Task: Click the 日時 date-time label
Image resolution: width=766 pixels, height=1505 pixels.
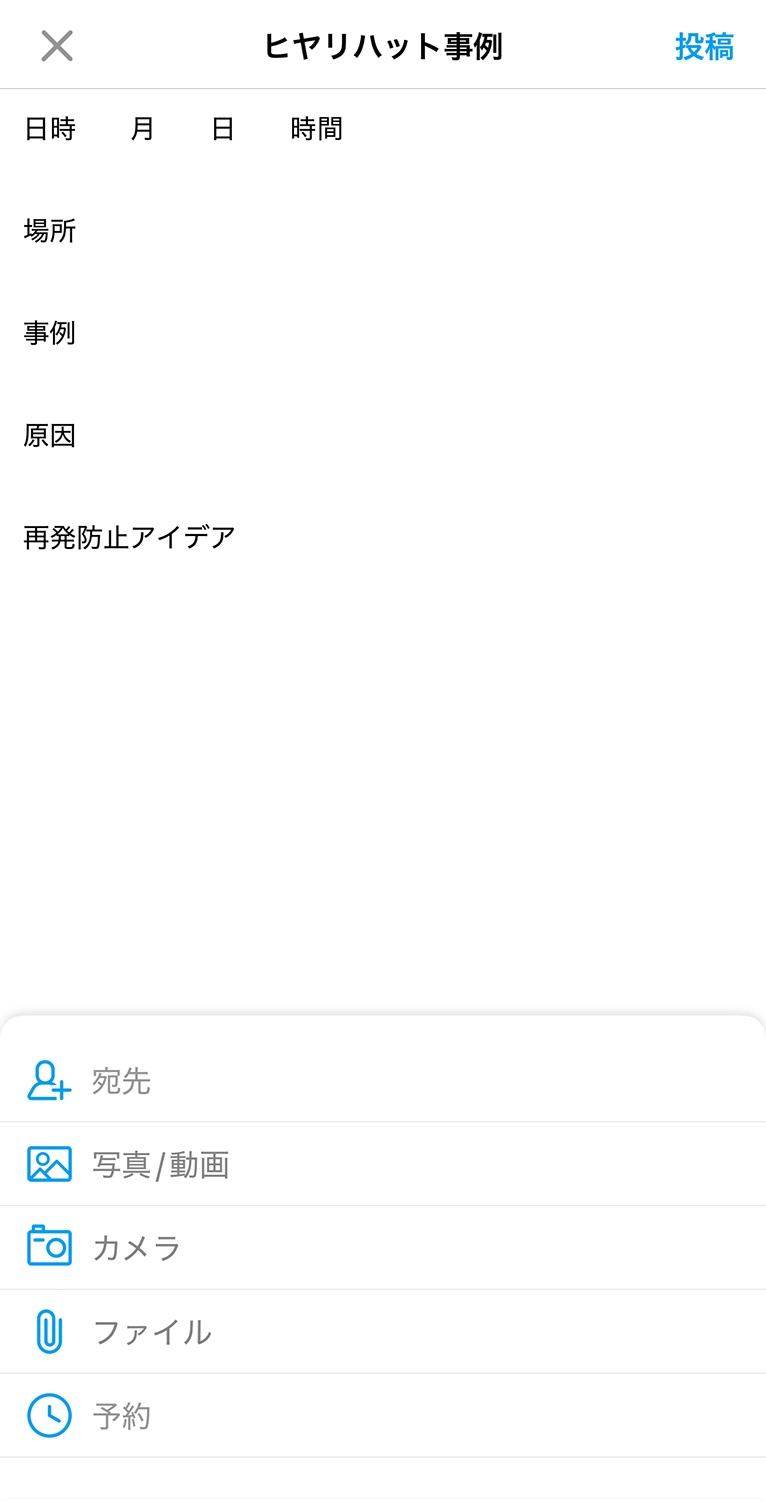Action: coord(49,128)
